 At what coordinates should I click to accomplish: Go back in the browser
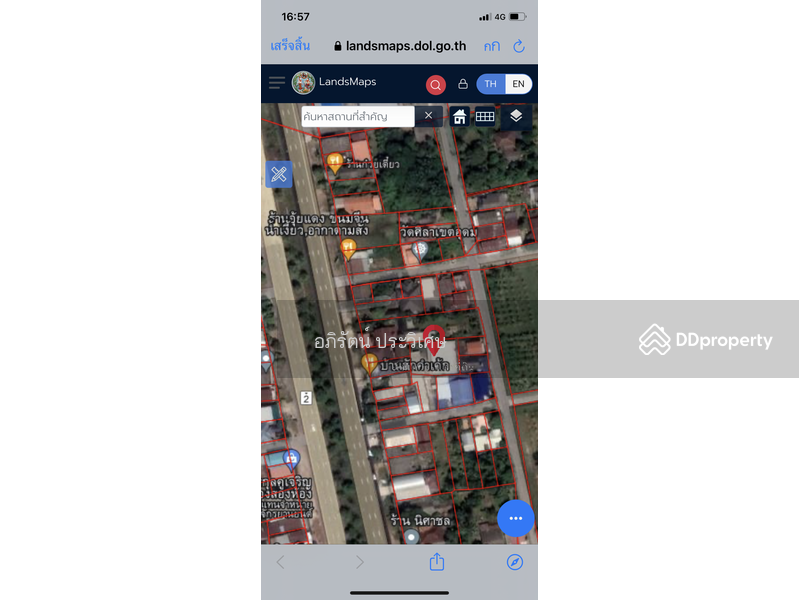(280, 562)
